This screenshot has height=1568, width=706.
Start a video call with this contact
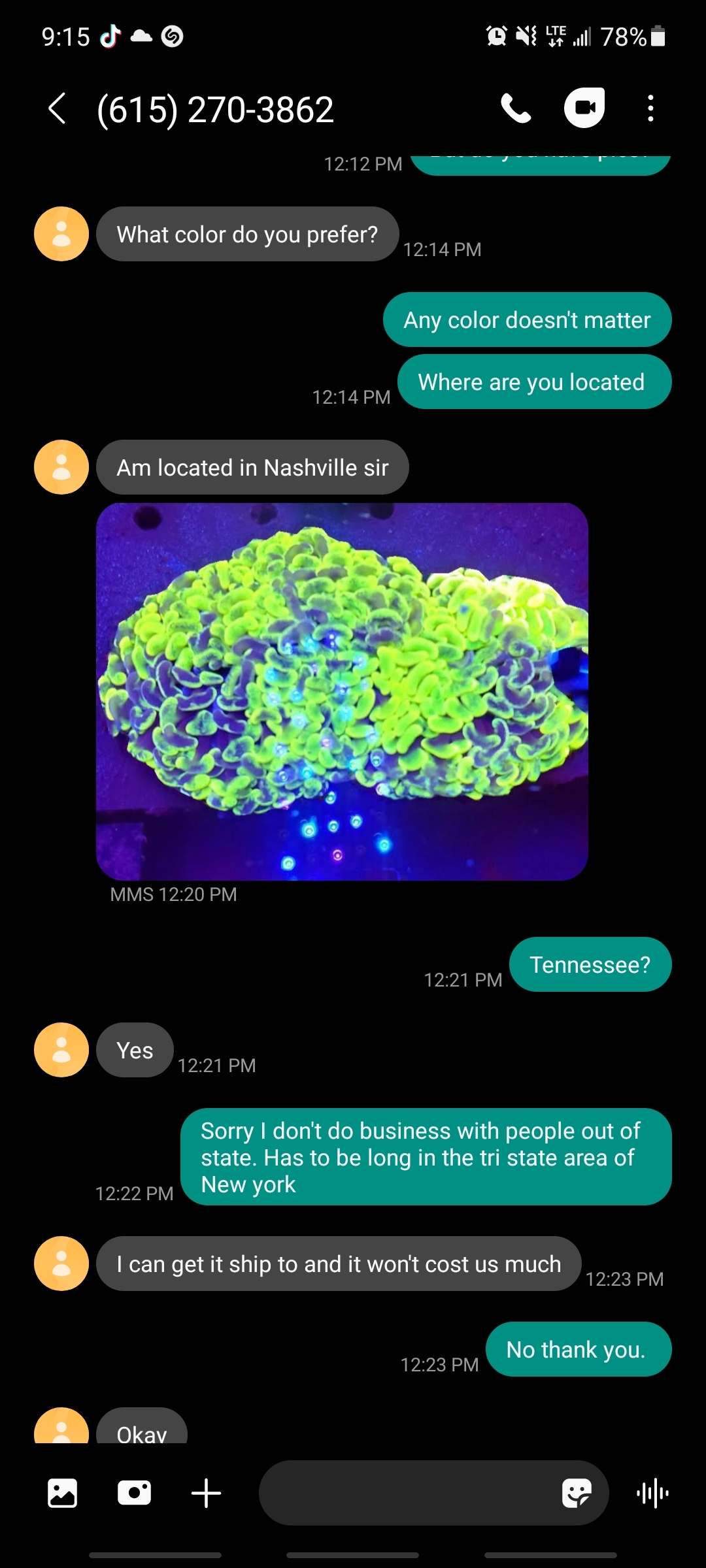pyautogui.click(x=584, y=108)
